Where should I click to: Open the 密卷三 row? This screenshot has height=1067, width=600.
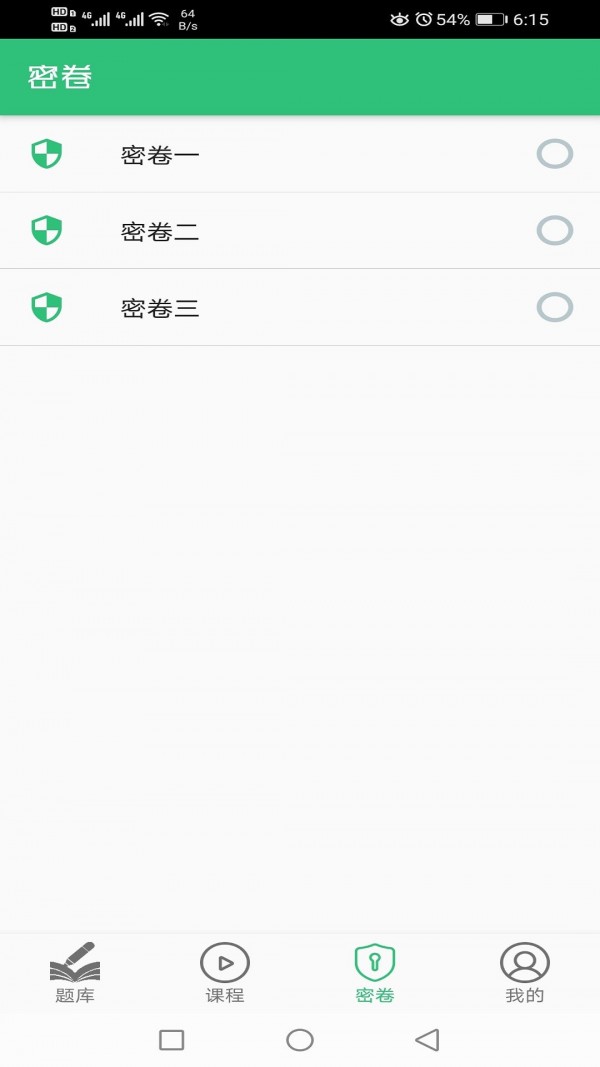(160, 308)
